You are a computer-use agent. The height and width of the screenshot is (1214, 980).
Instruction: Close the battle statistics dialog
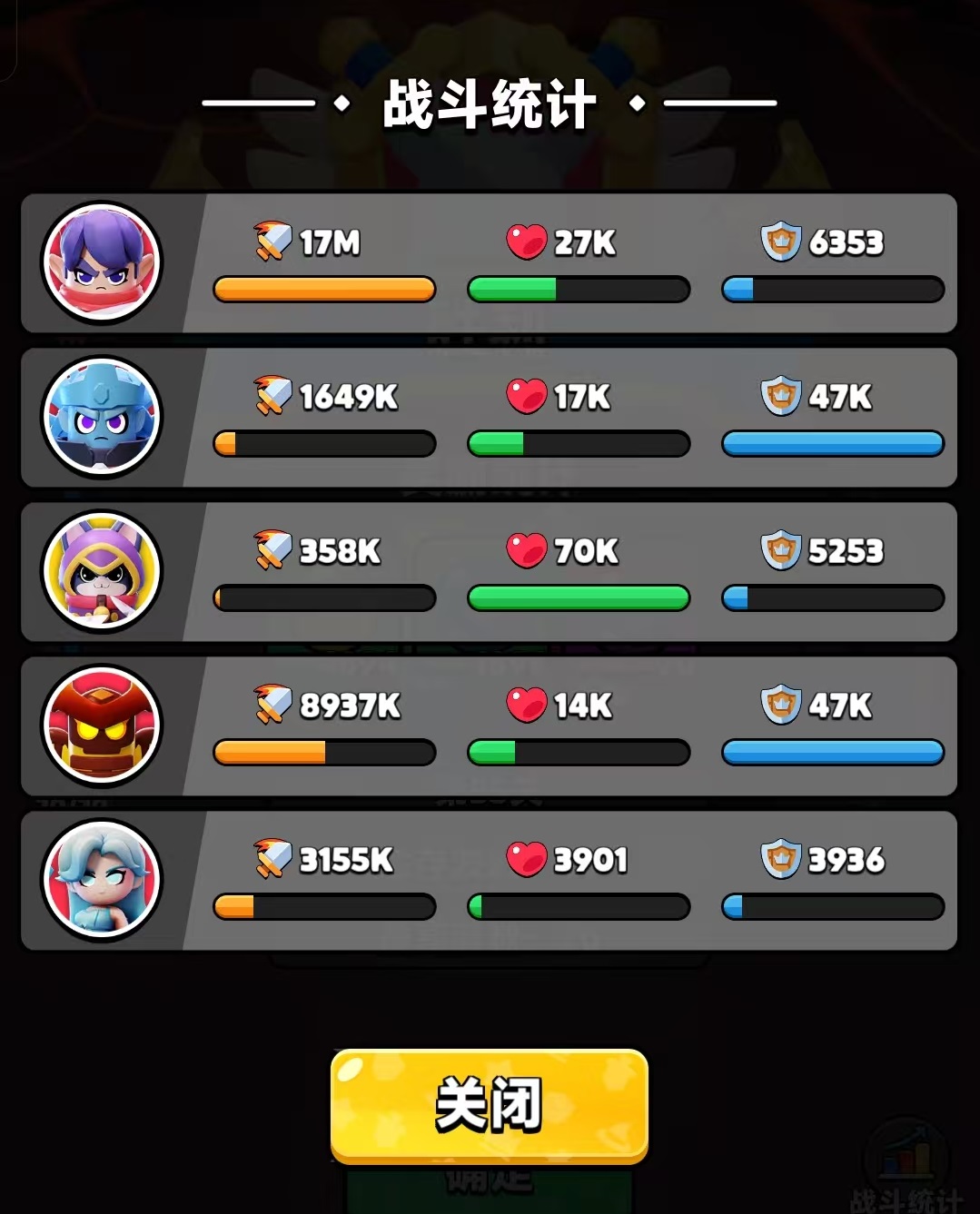pyautogui.click(x=489, y=1105)
